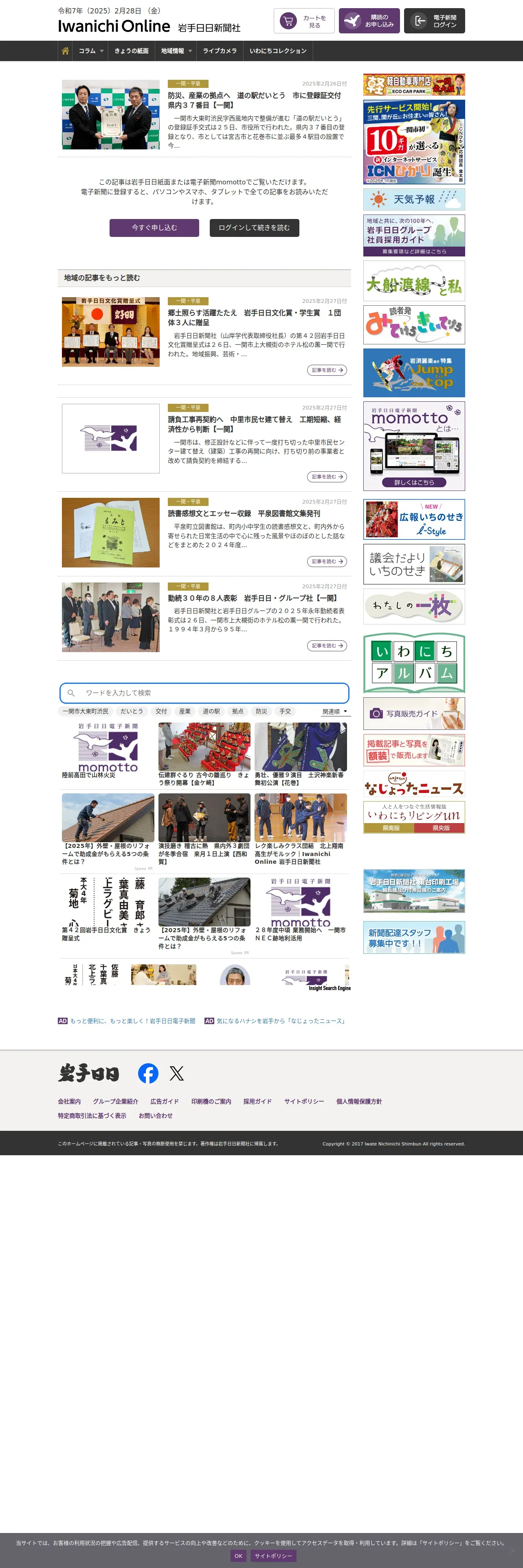Read the 郷土照らす活躍たたえ article via 記事を読む
523x1568 pixels.
pyautogui.click(x=327, y=370)
